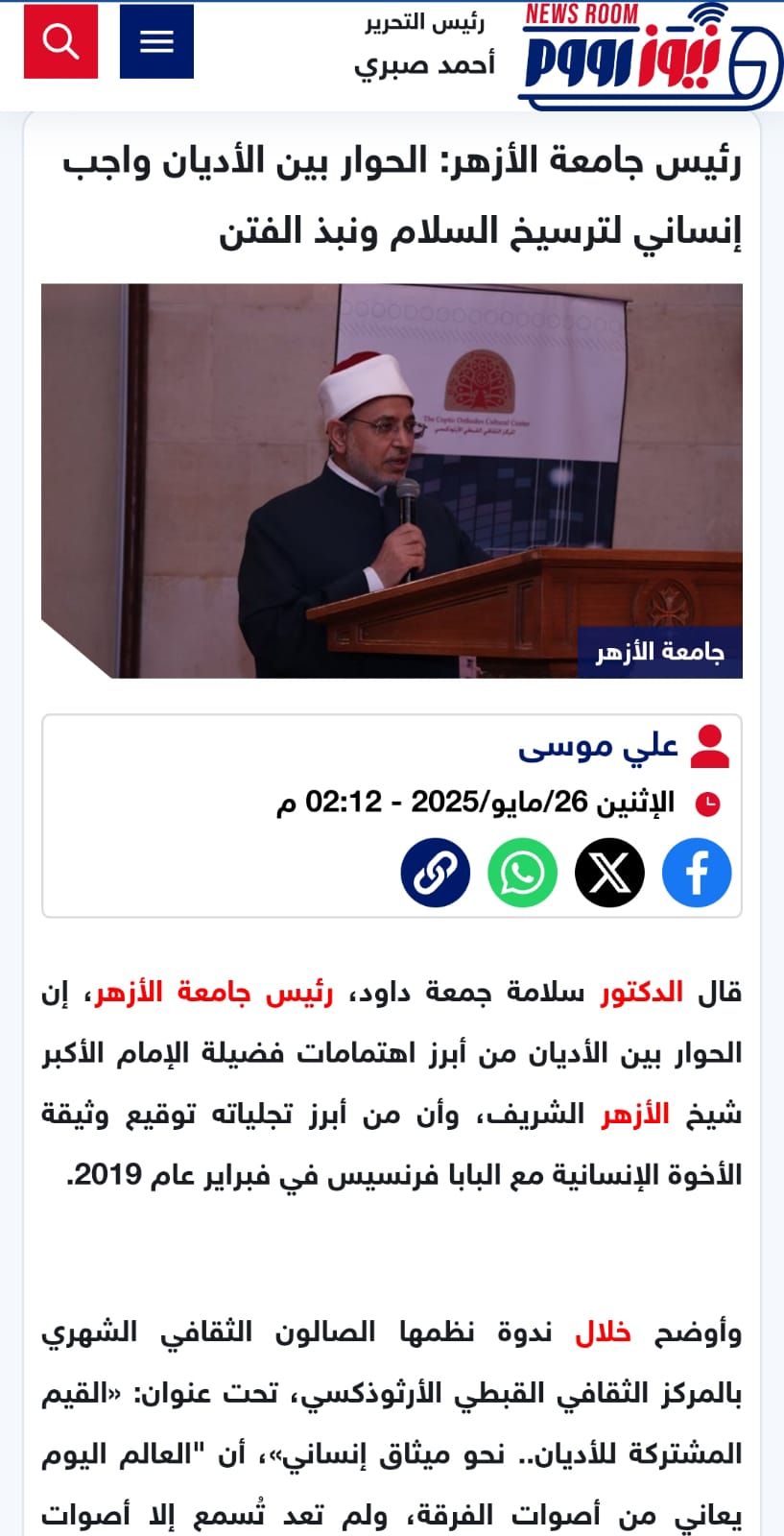Open the red خلال link
The image size is (784, 1536).
[603, 1332]
